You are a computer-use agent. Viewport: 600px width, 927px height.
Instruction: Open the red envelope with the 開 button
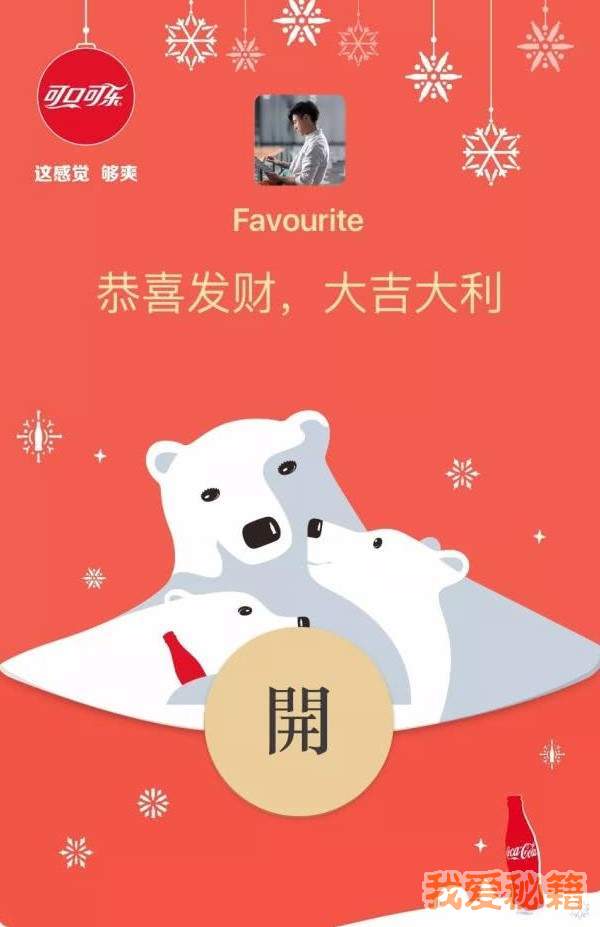pyautogui.click(x=297, y=719)
